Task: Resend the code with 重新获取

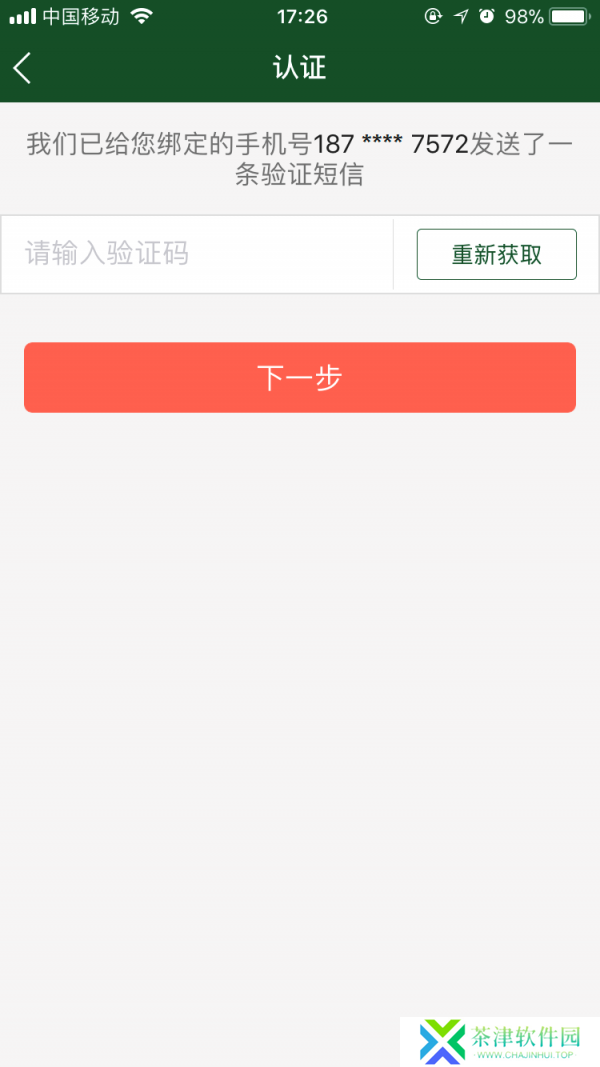Action: (497, 255)
